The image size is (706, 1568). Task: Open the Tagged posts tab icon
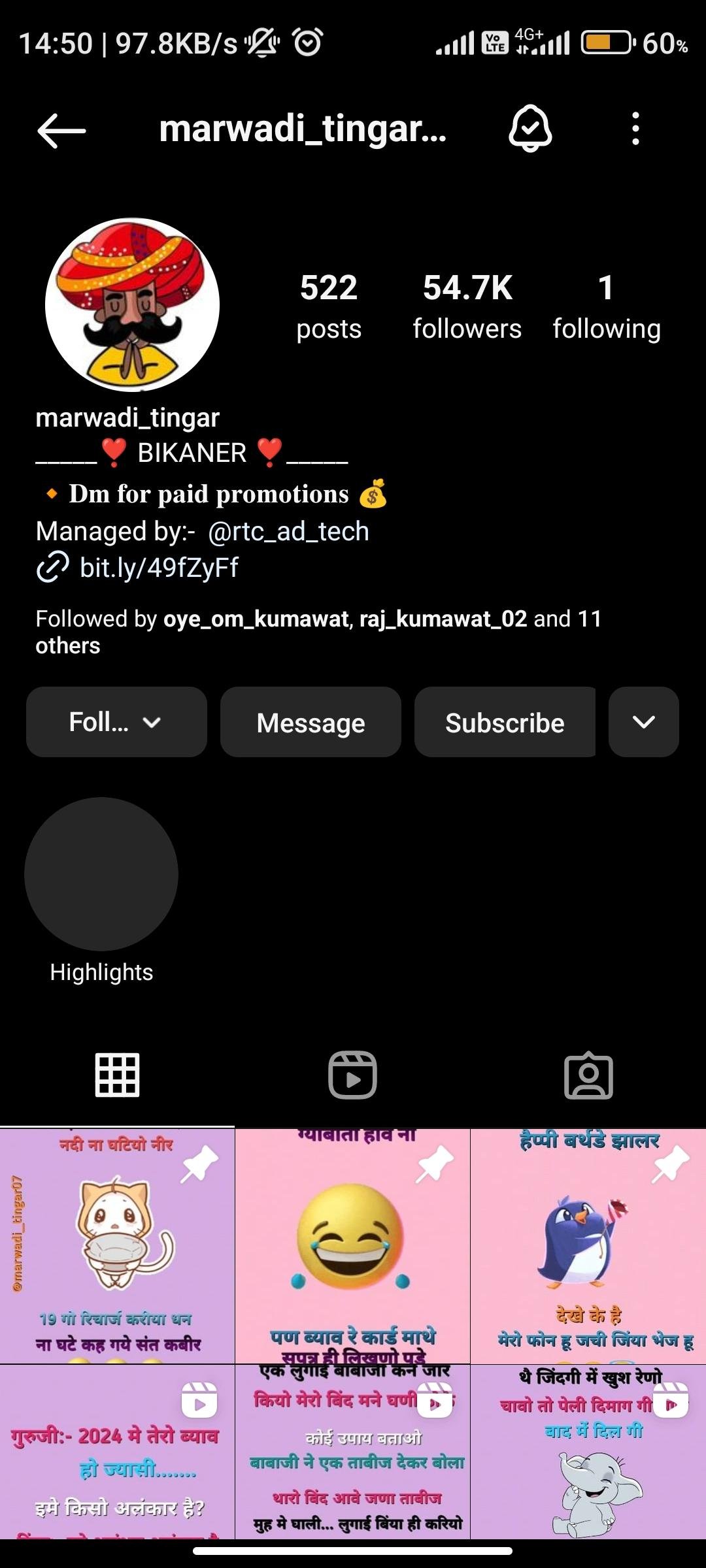pyautogui.click(x=588, y=1075)
